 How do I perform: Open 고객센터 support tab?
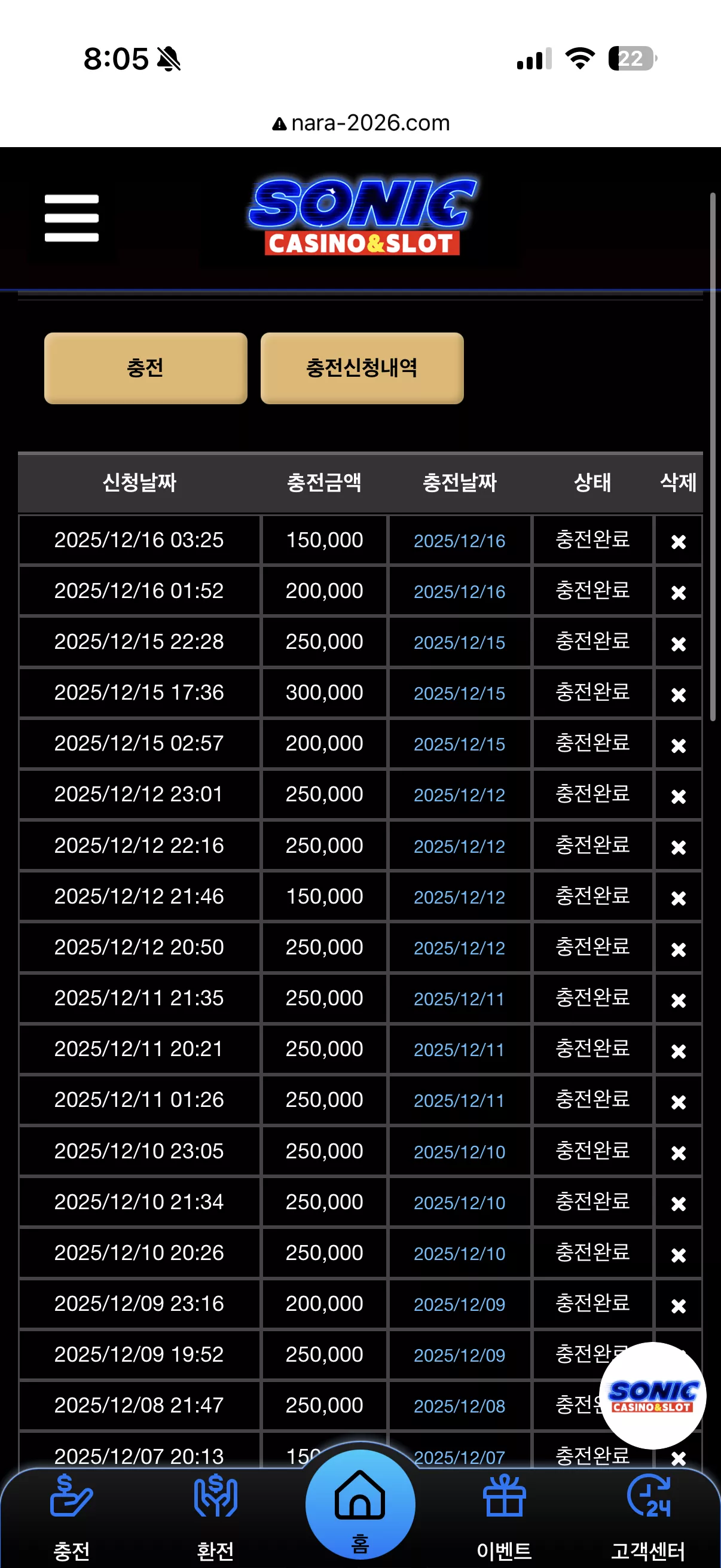(648, 1517)
